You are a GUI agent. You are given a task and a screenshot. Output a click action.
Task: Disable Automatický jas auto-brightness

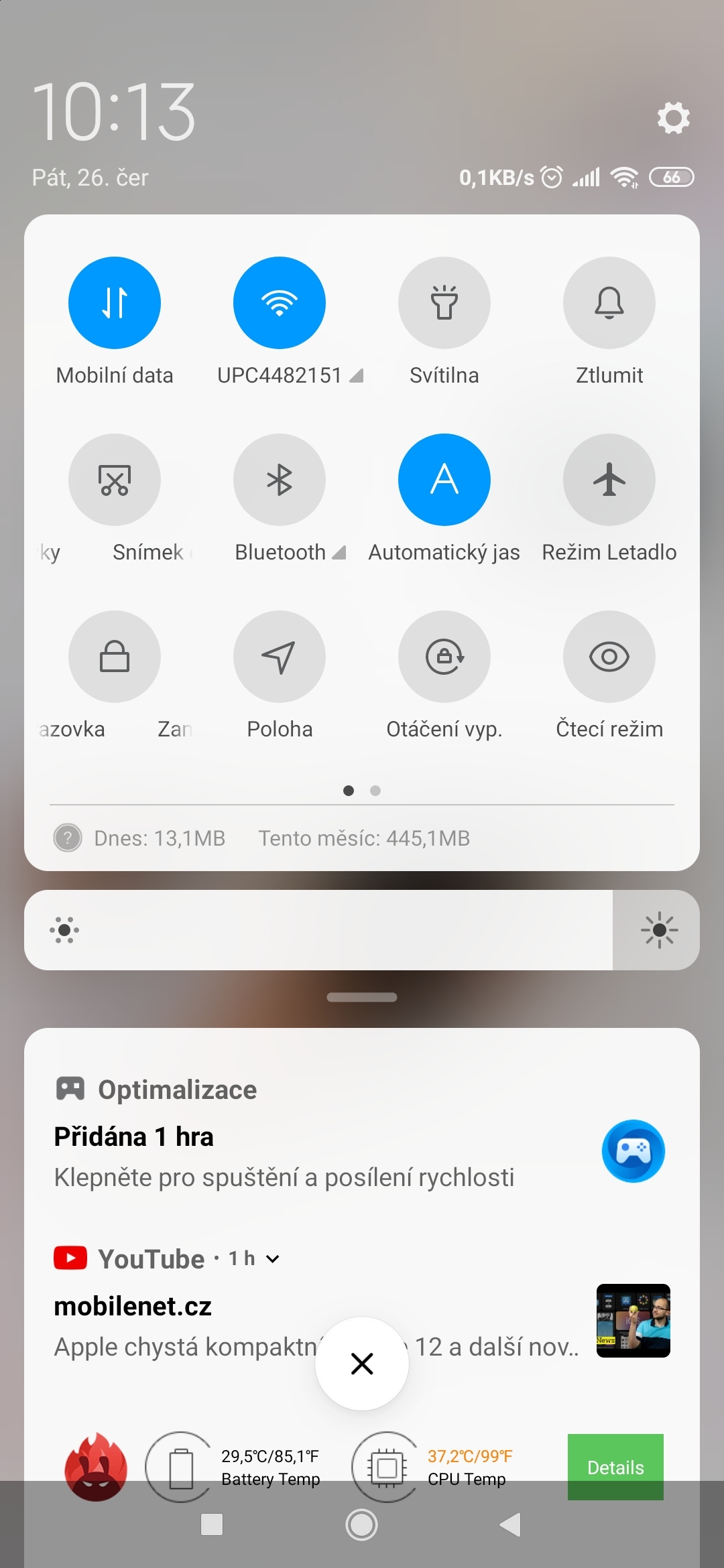pos(444,479)
